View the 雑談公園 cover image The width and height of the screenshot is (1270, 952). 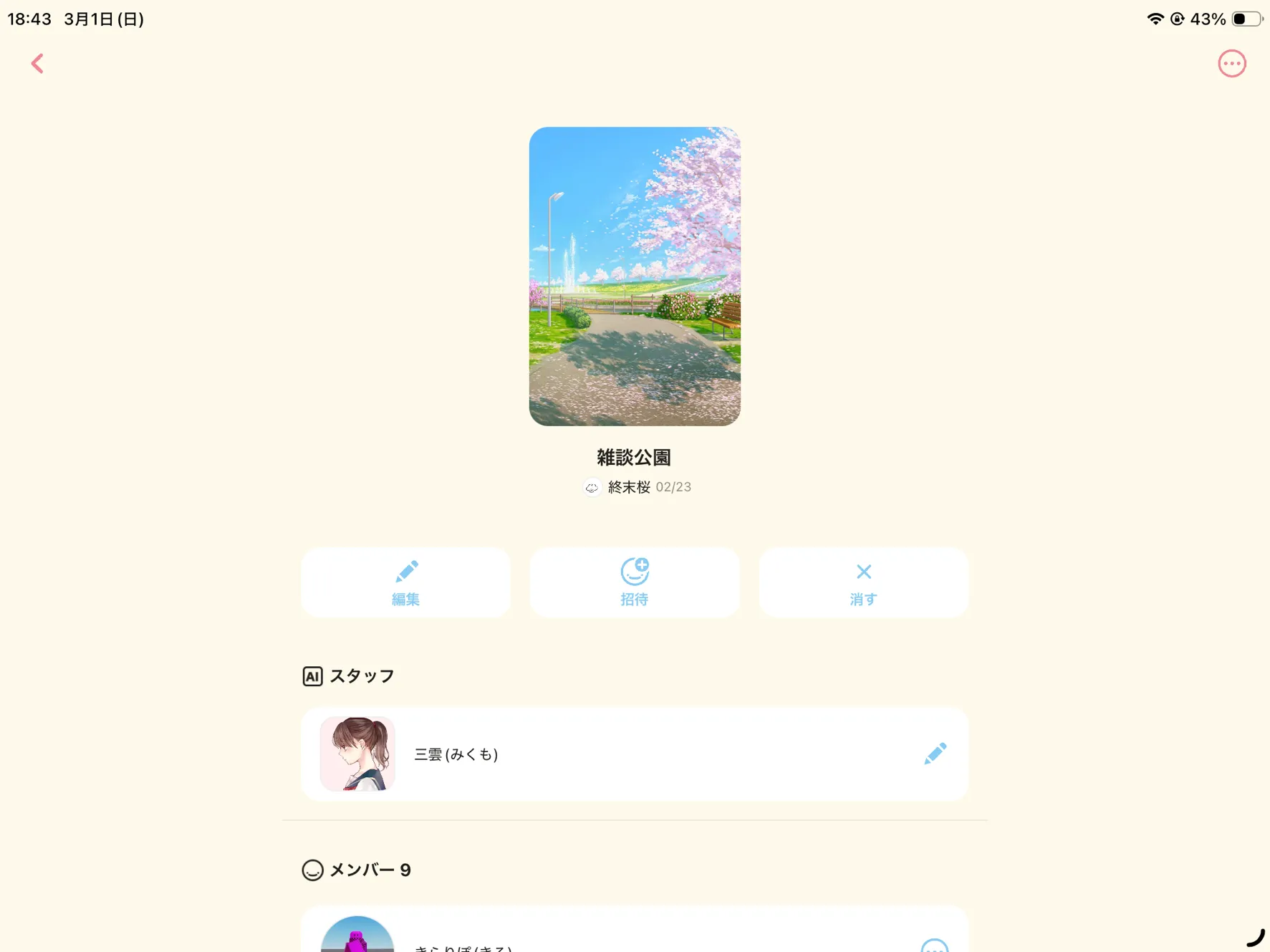click(x=635, y=277)
